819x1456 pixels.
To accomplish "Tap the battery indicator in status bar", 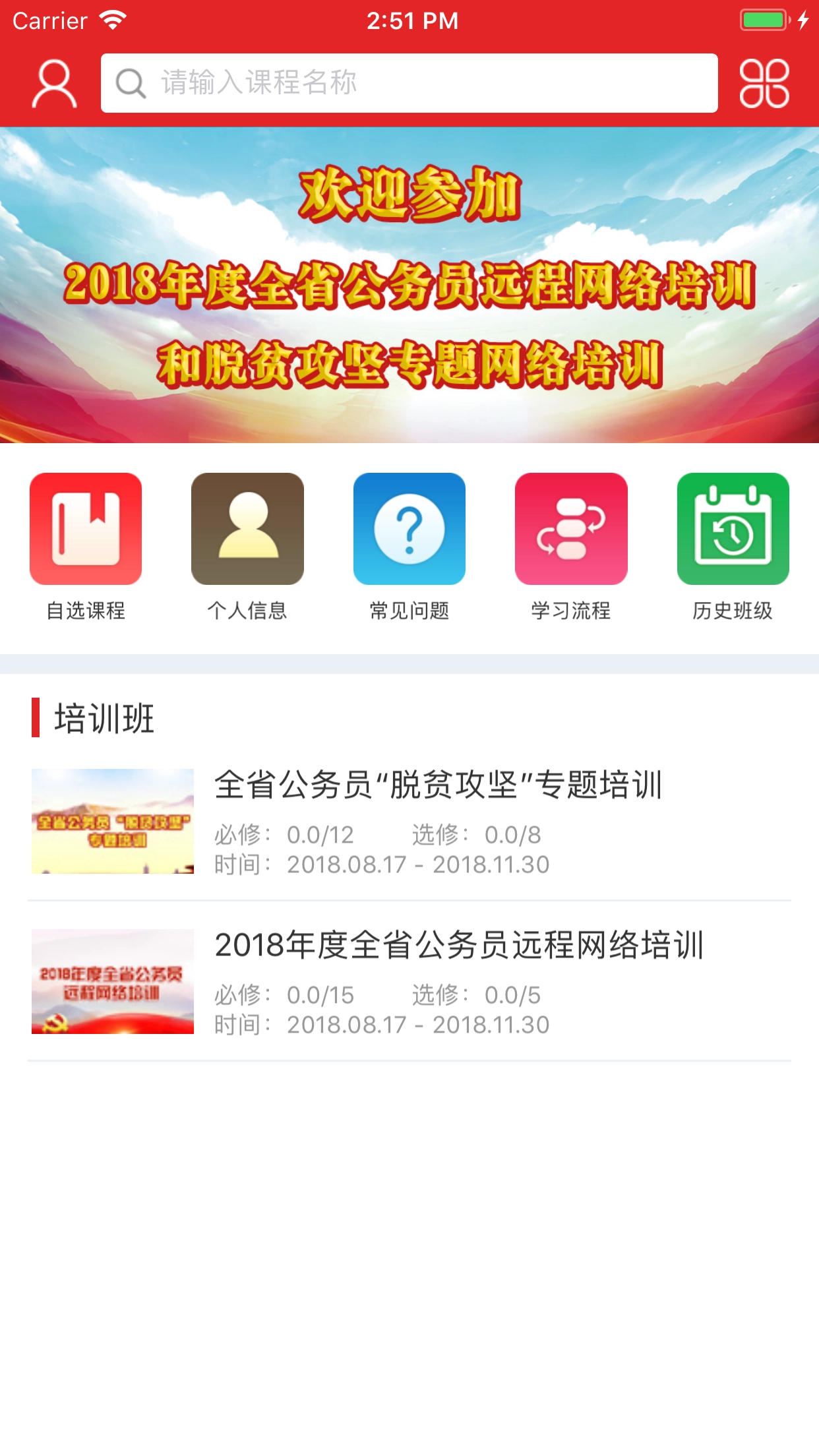I will point(762,20).
